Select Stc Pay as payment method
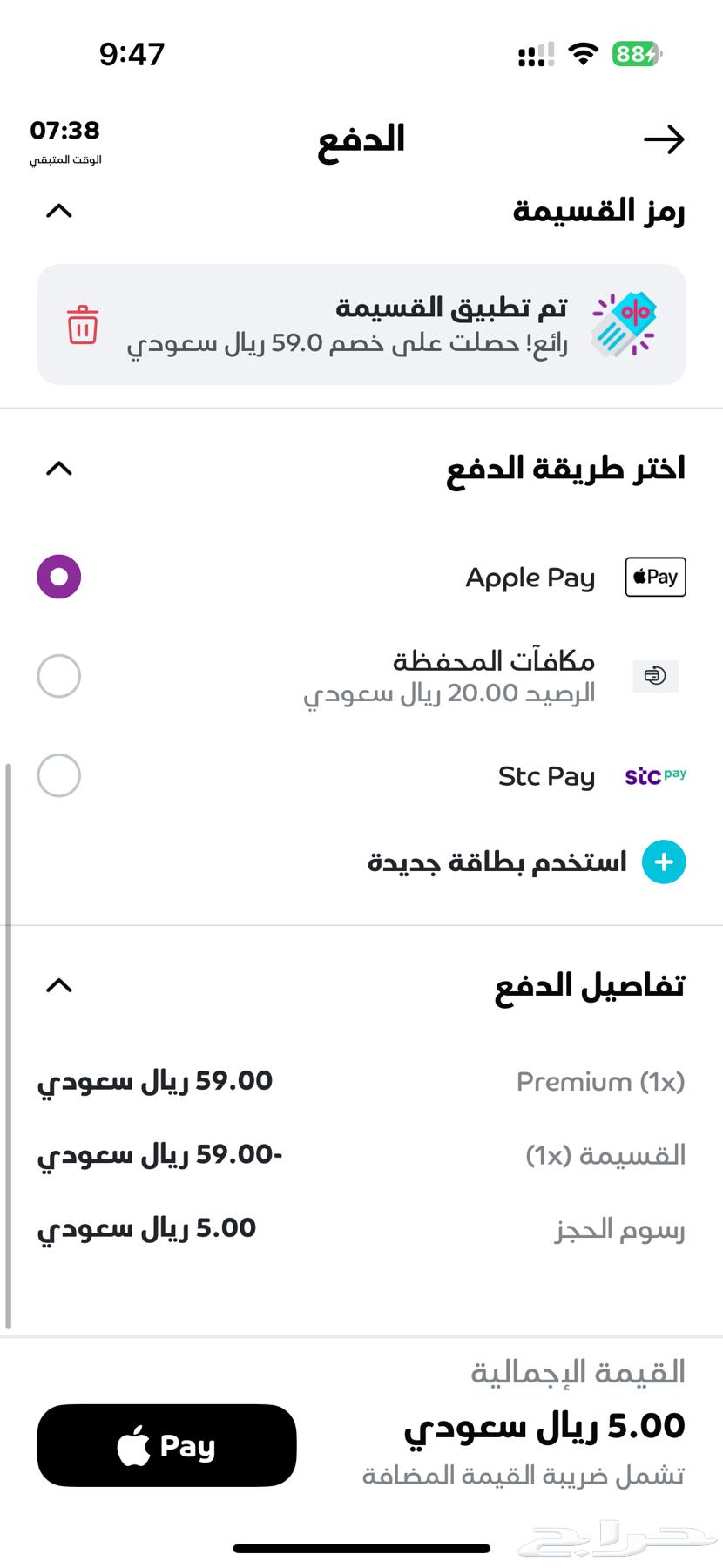 58,775
